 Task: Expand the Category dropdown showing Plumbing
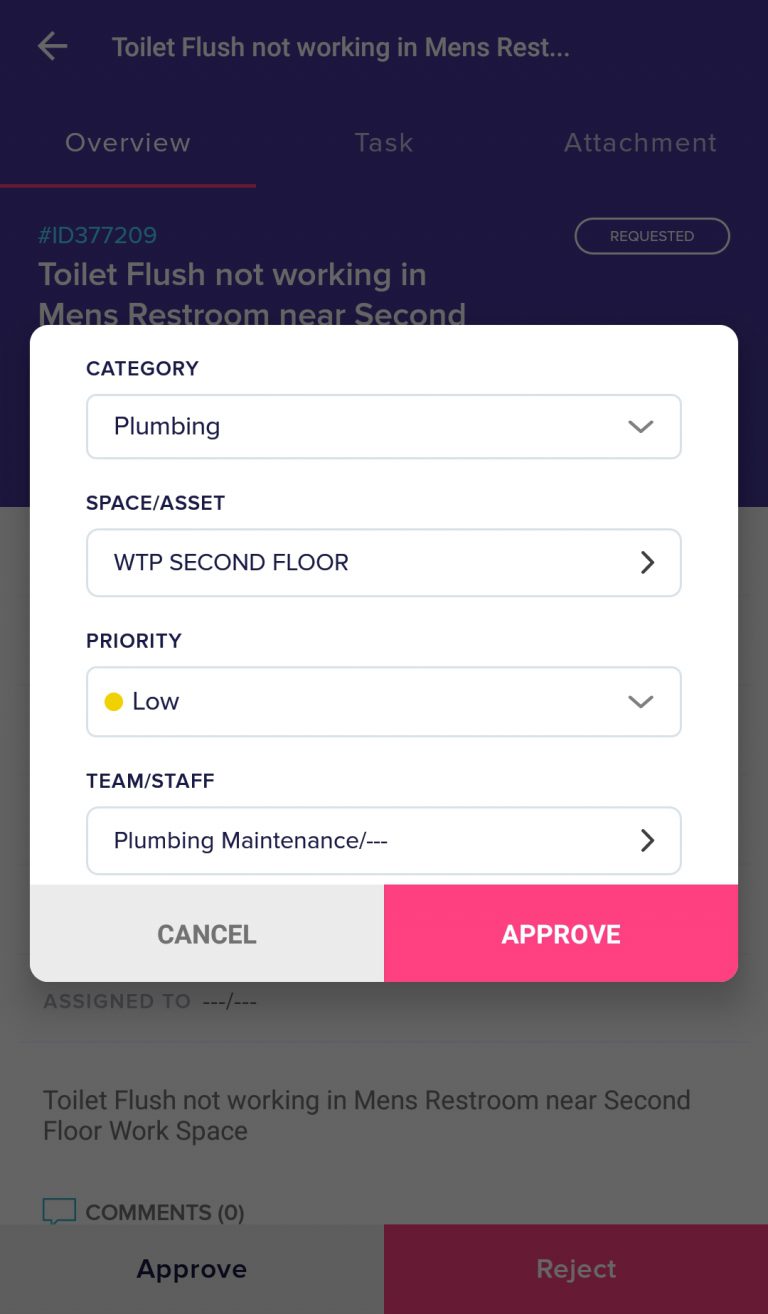[384, 427]
